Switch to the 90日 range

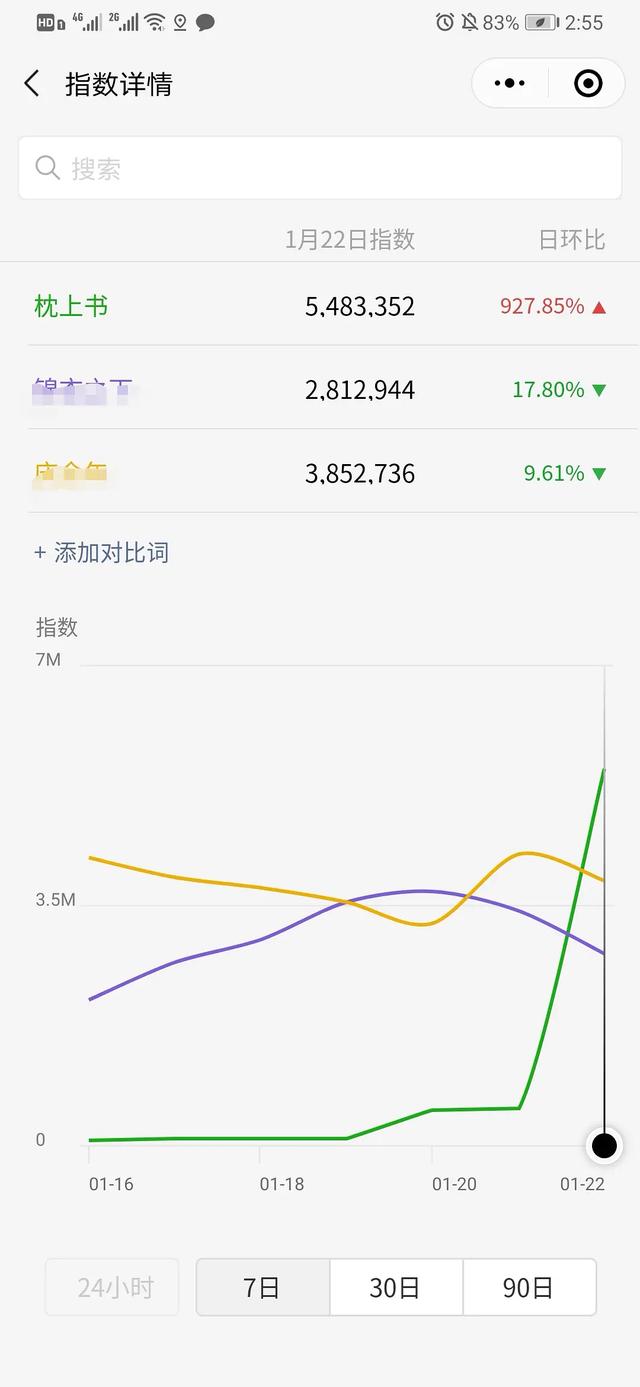click(529, 1287)
